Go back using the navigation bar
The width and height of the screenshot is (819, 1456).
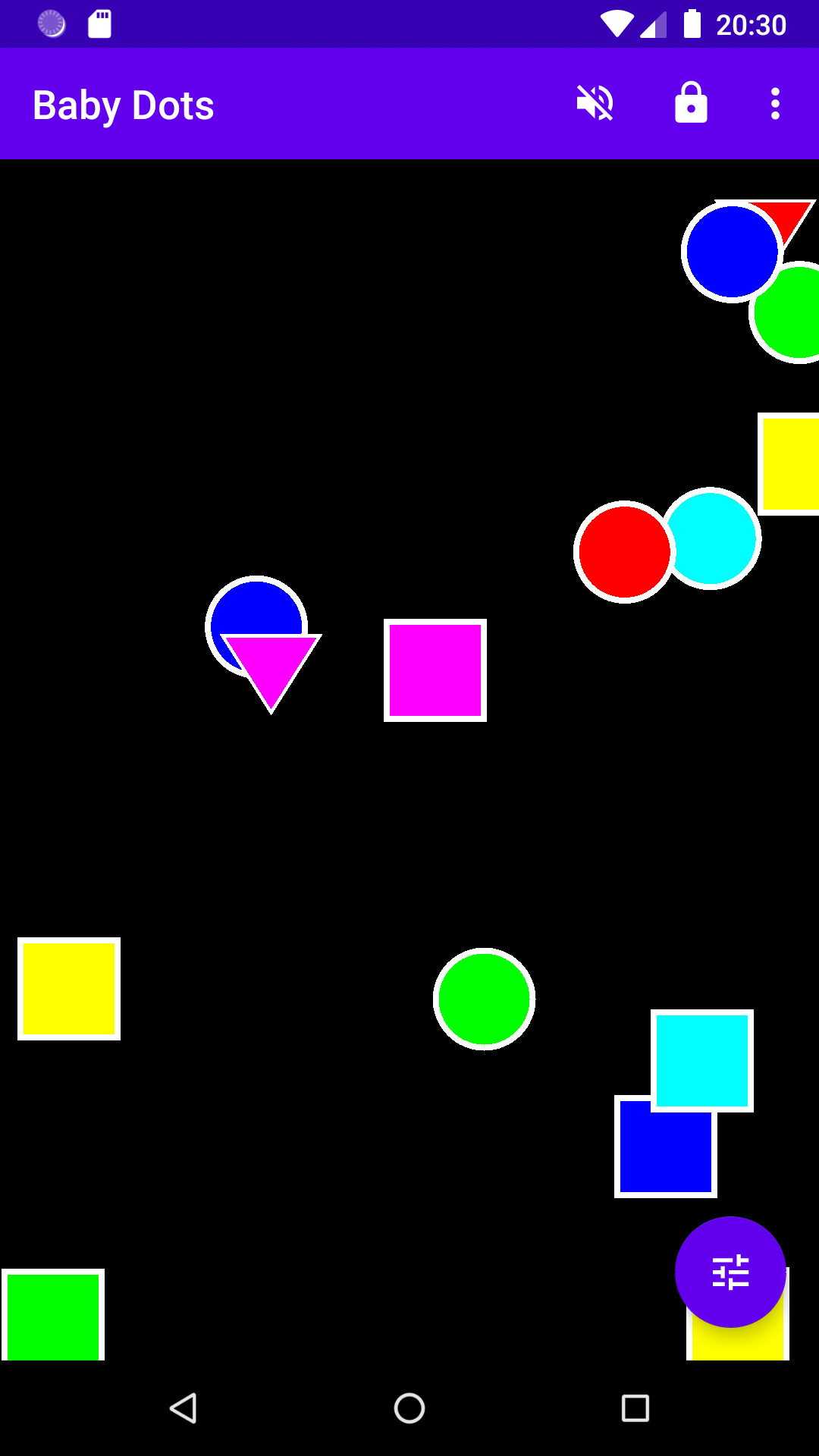[184, 1408]
